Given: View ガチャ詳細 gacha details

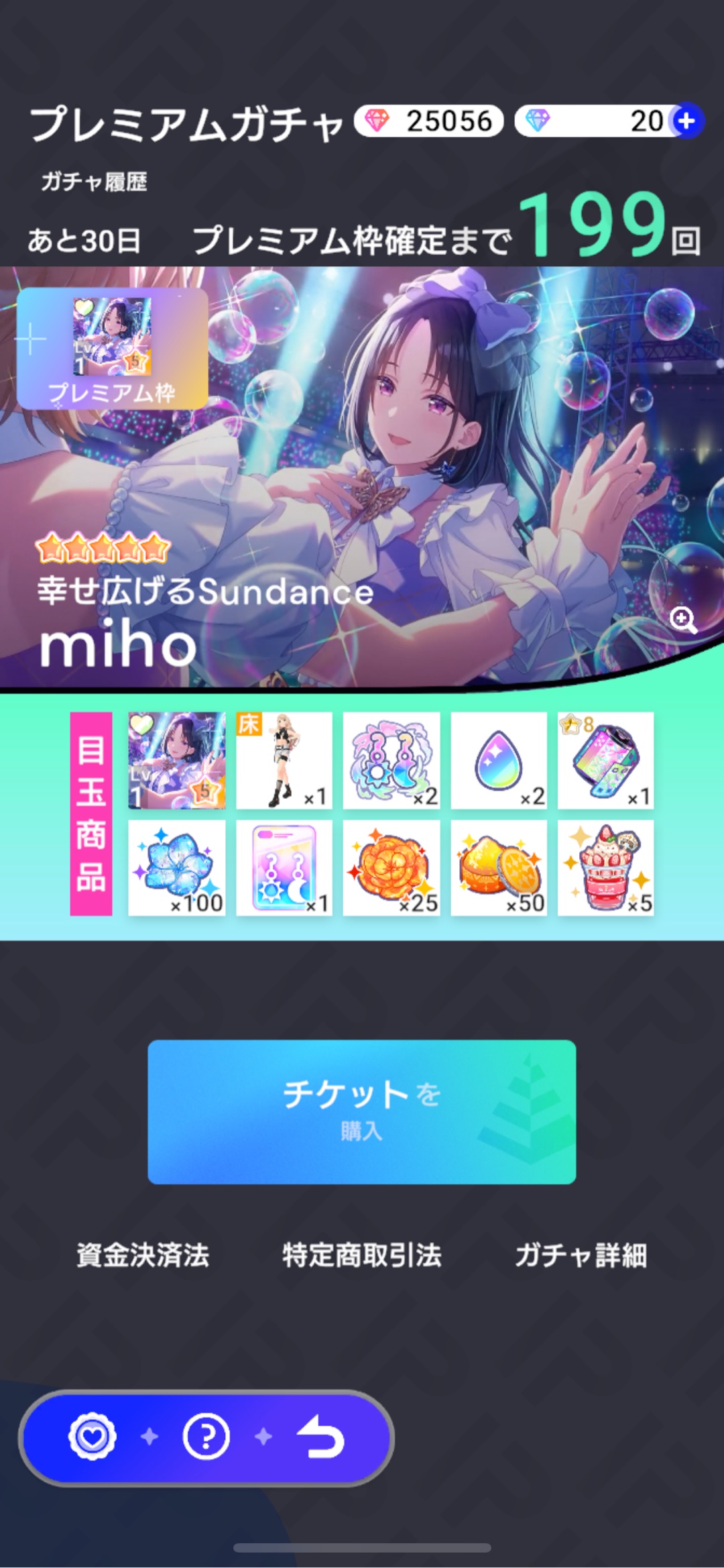Looking at the screenshot, I should coord(581,1255).
